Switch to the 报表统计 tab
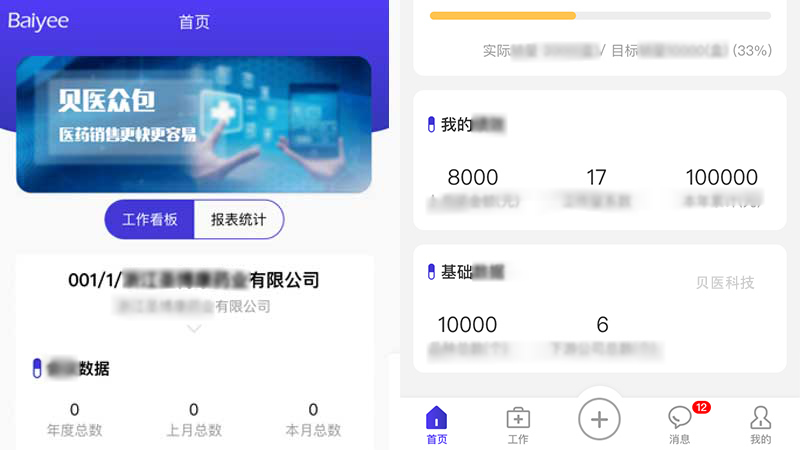Screen dimensions: 800x450 click(238, 220)
